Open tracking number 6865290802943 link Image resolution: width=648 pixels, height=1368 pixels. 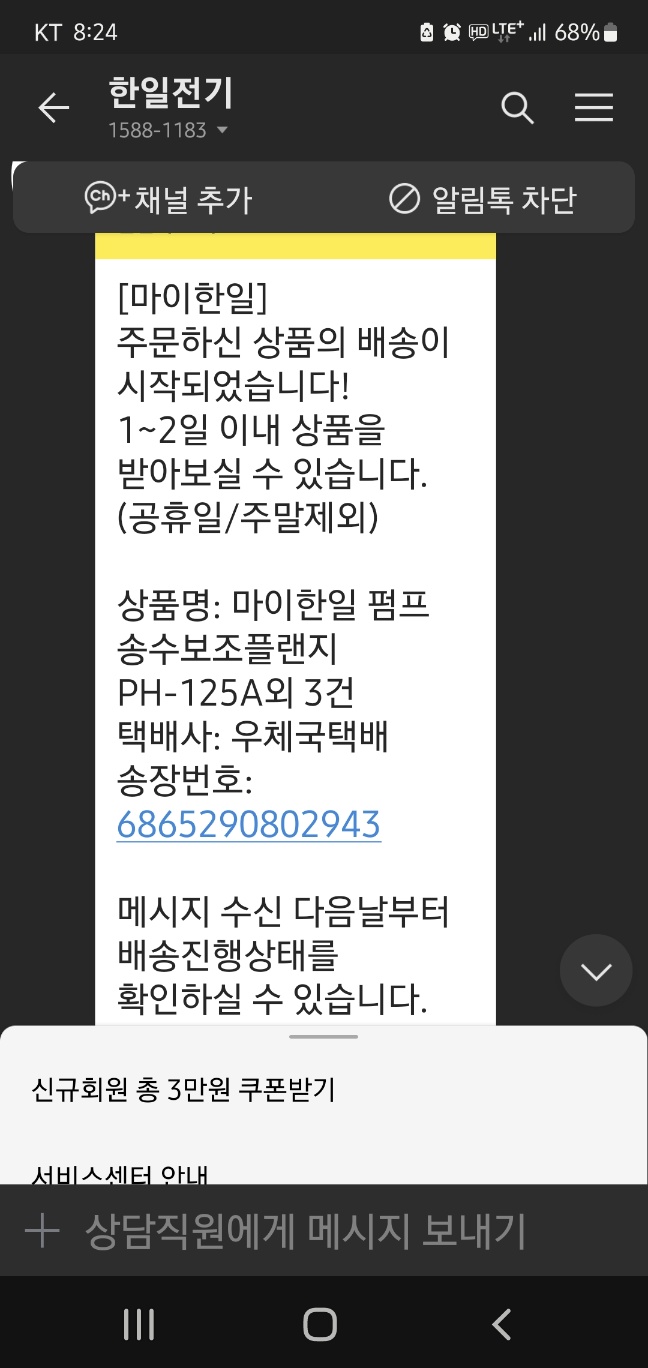(249, 824)
